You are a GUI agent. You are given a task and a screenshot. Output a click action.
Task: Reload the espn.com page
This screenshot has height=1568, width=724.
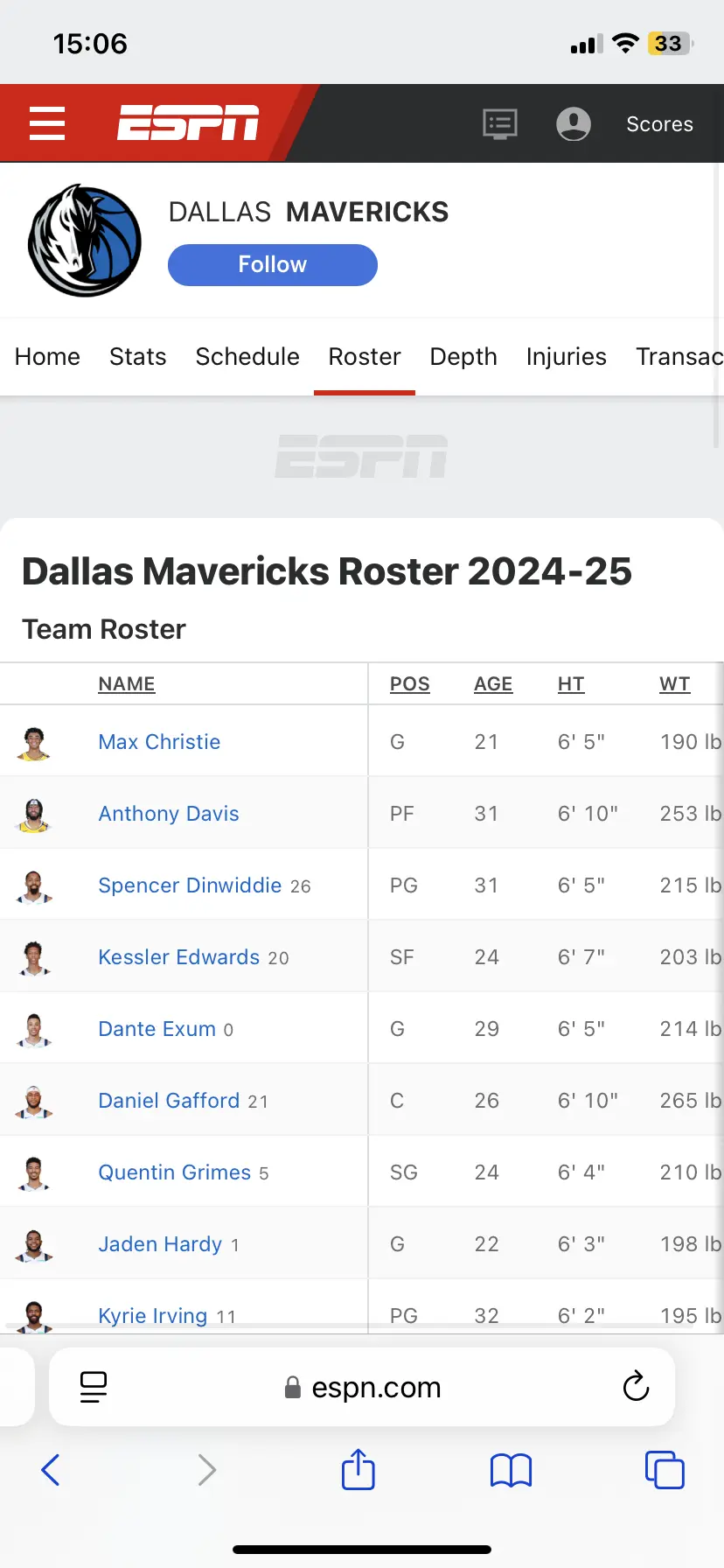pos(636,1387)
